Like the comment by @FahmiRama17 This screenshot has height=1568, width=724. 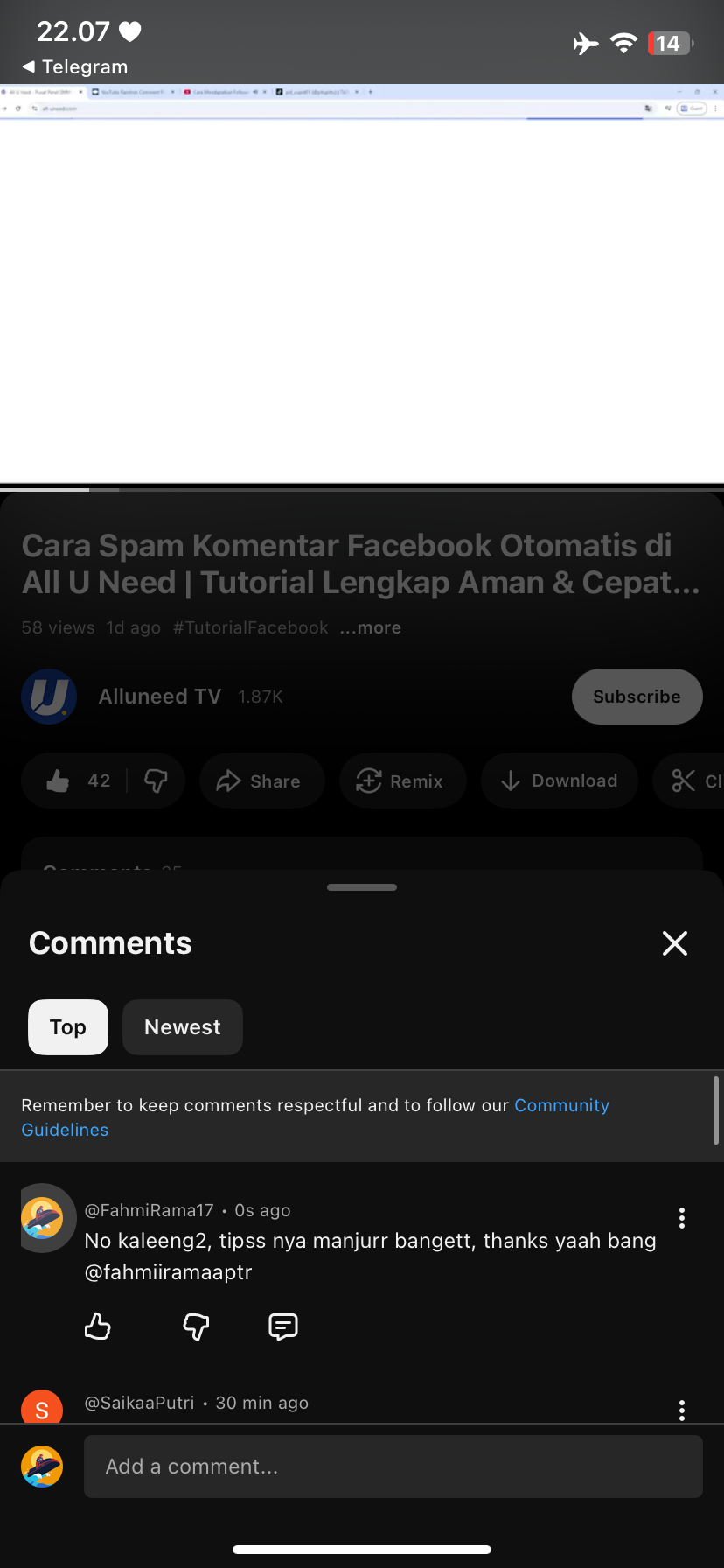98,1326
